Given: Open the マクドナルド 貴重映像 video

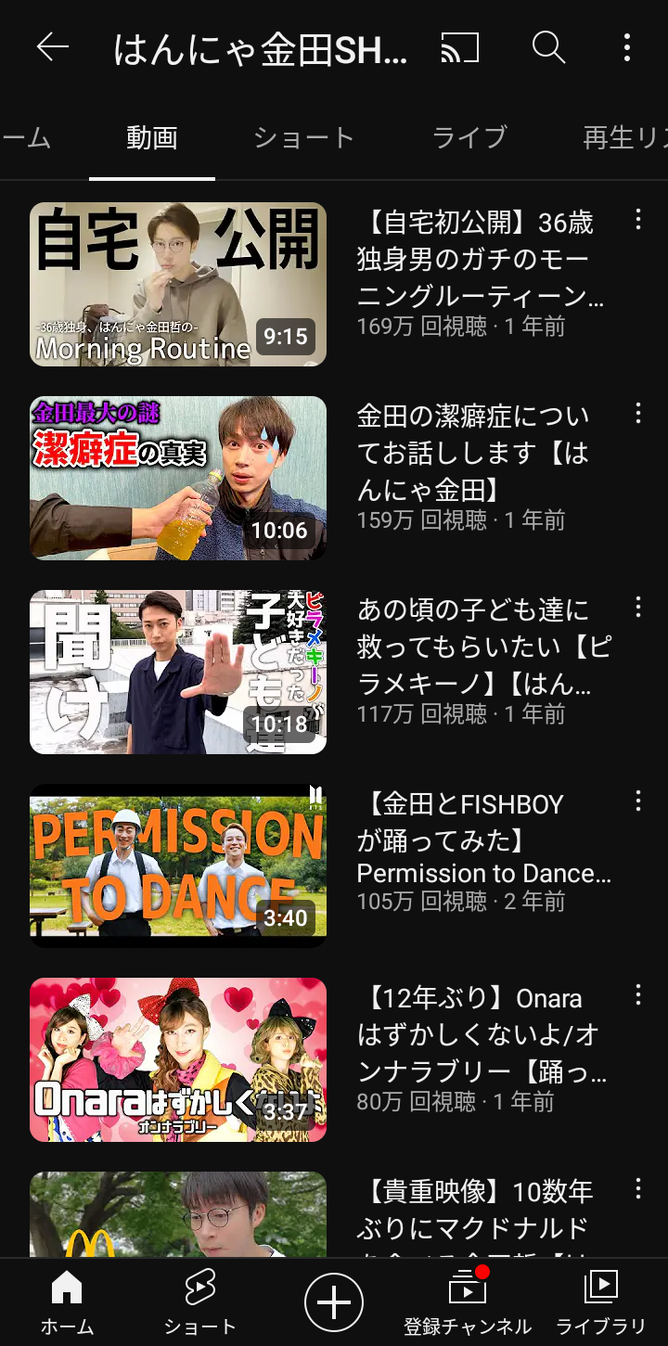Looking at the screenshot, I should (178, 1215).
